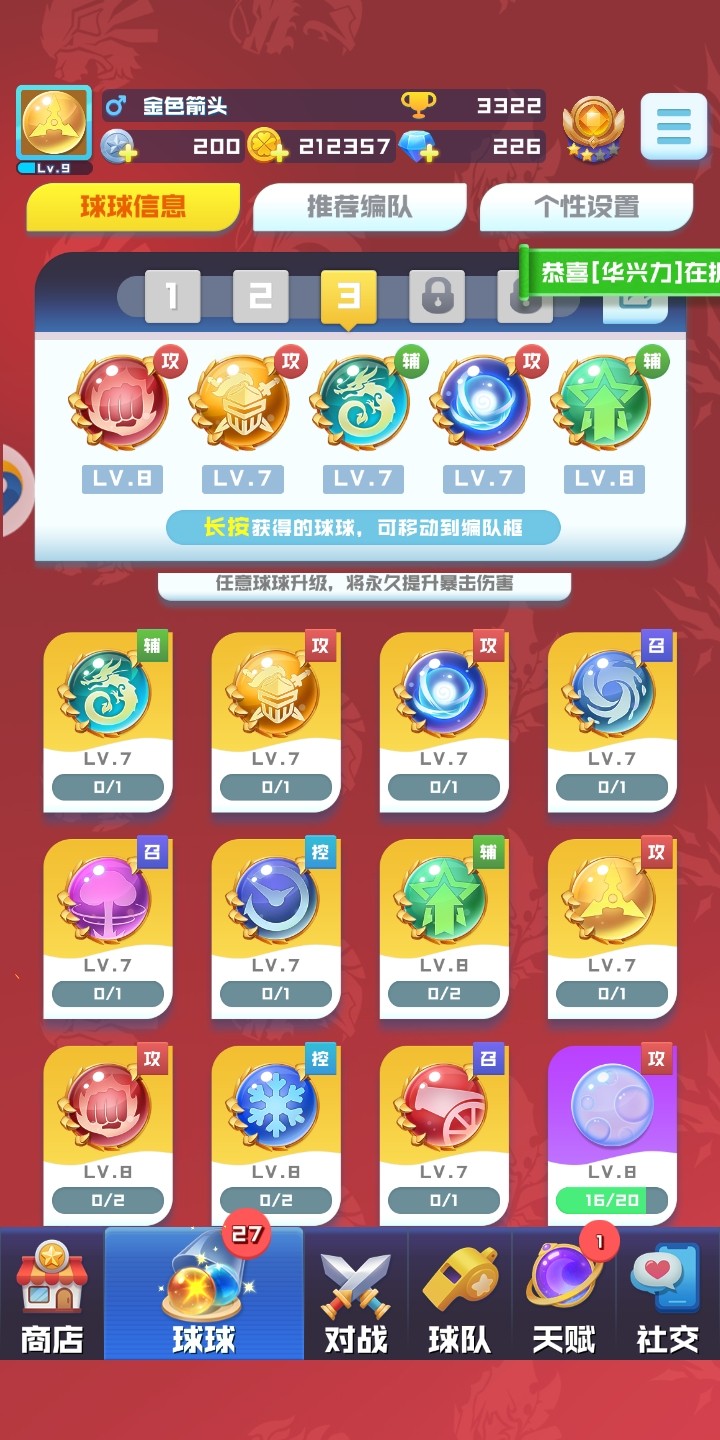Switch to 个性设置 tab
This screenshot has height=1440, width=720.
(x=586, y=208)
